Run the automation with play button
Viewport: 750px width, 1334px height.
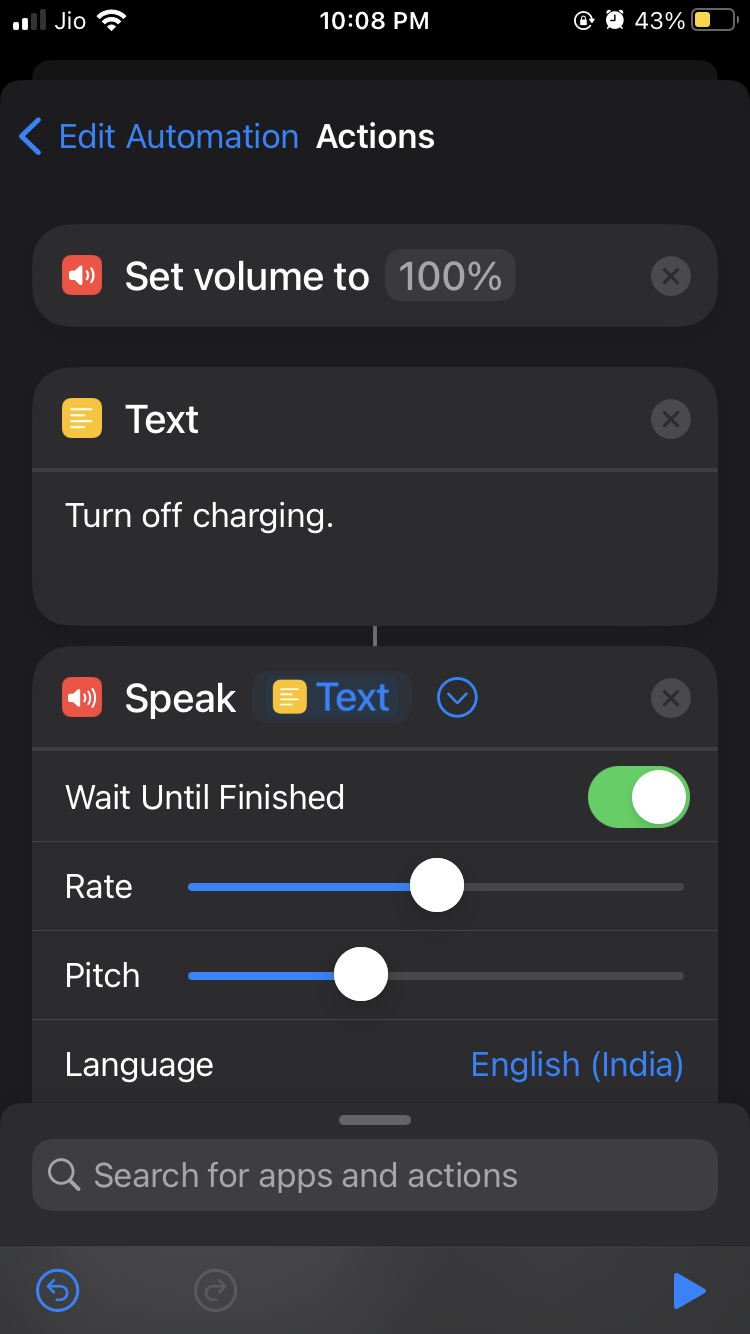tap(689, 1291)
